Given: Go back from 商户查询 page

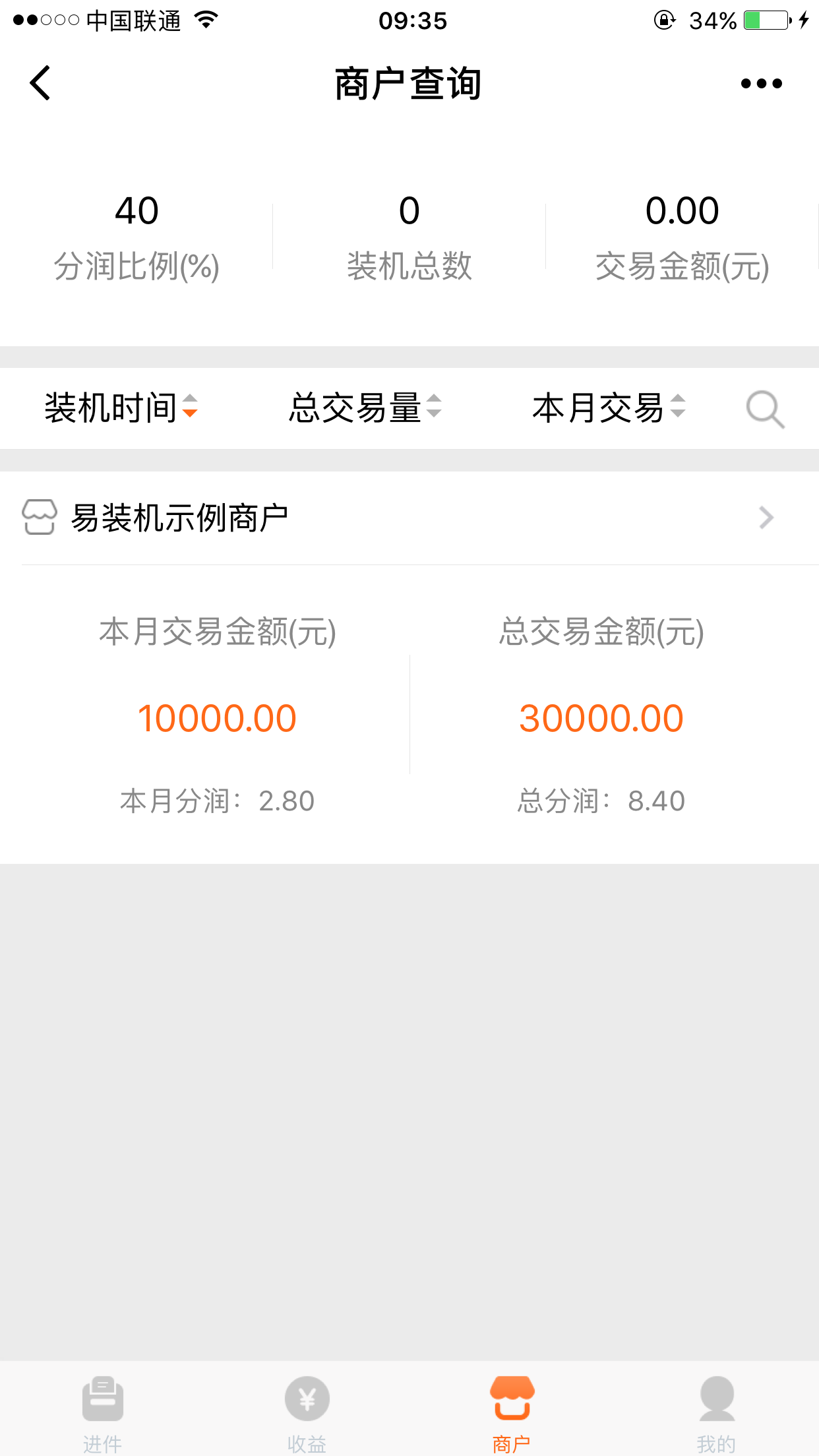Looking at the screenshot, I should tap(40, 83).
